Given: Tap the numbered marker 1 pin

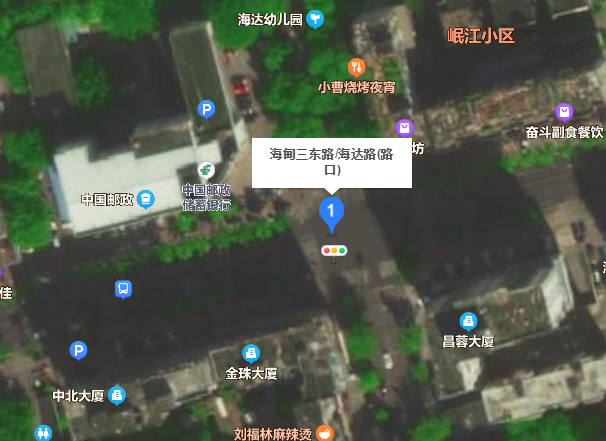Looking at the screenshot, I should [331, 212].
